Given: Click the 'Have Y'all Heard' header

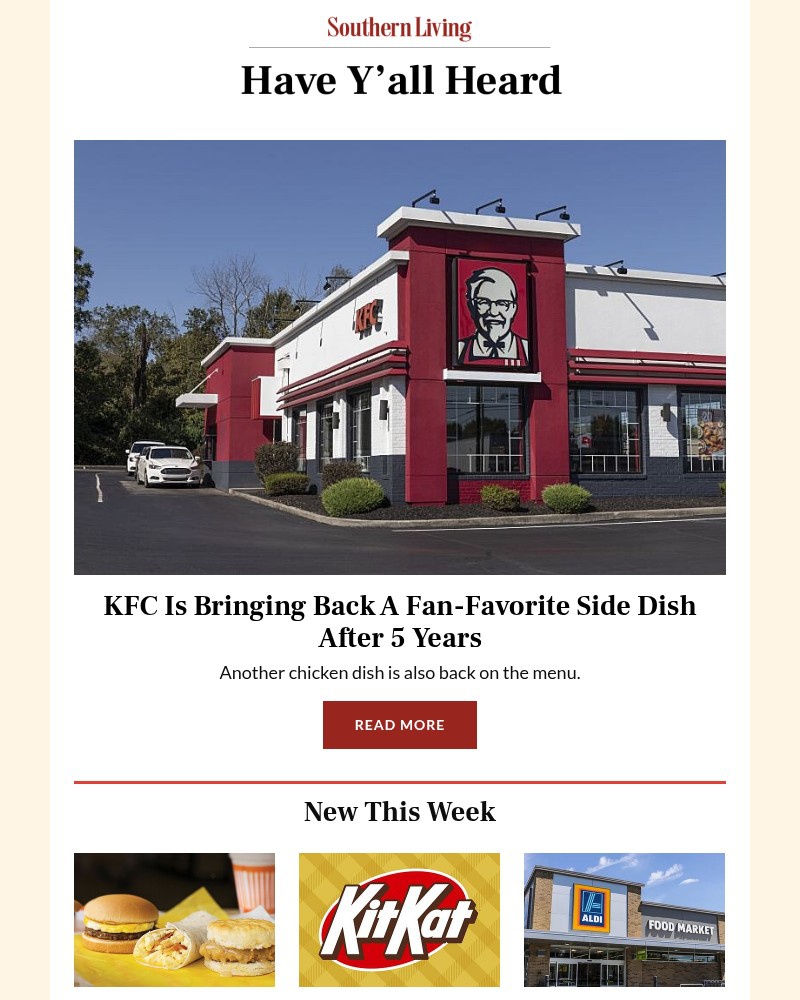Looking at the screenshot, I should 400,80.
